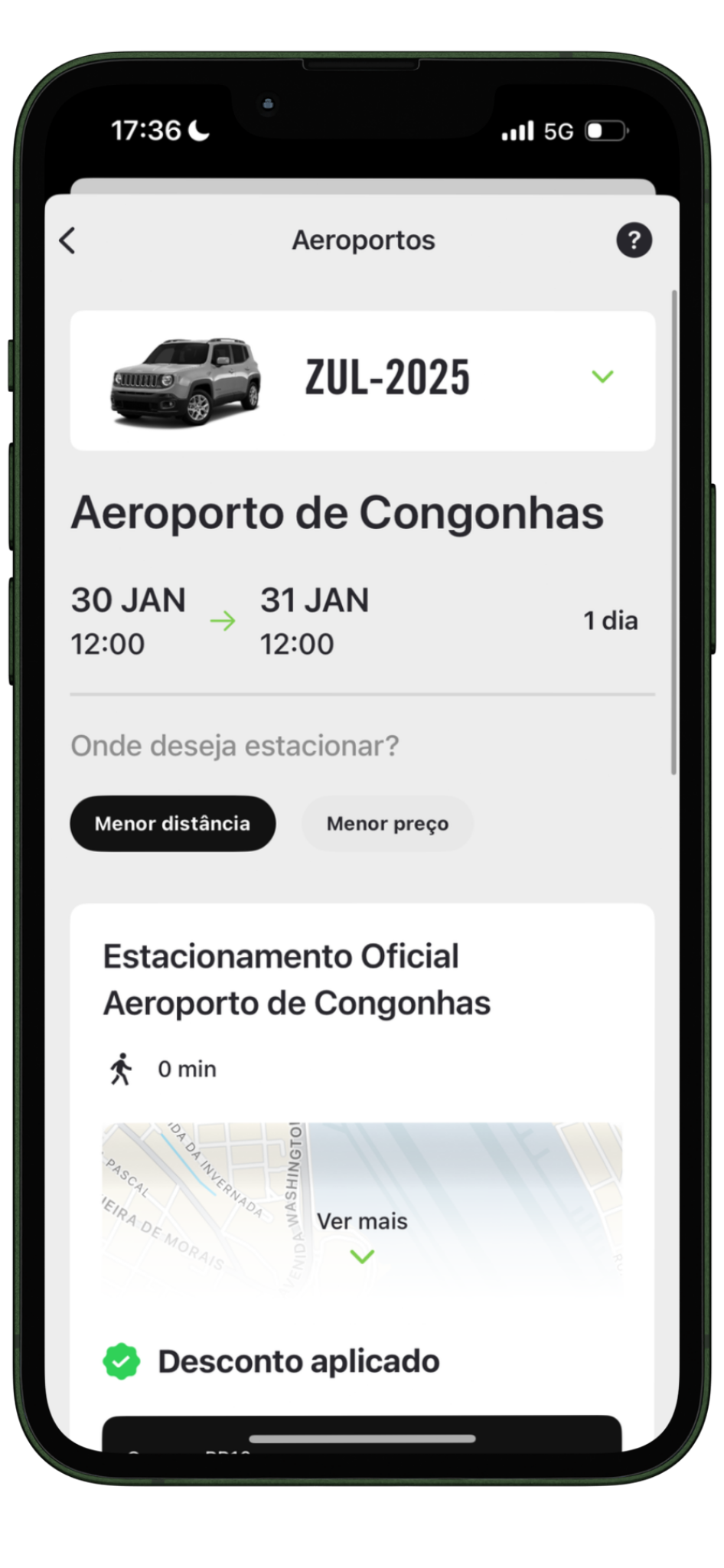
Task: Open Estacionamento Oficial Aeroporto de Congonhas card
Action: click(297, 979)
